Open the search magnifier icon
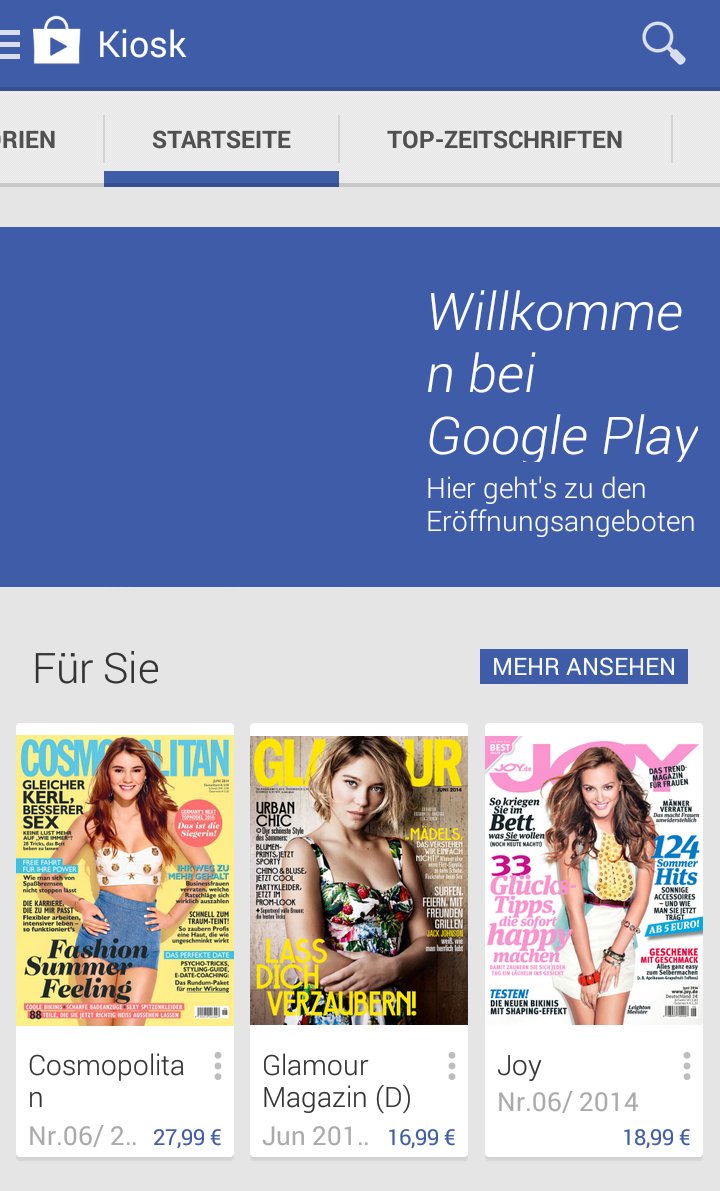 (664, 43)
